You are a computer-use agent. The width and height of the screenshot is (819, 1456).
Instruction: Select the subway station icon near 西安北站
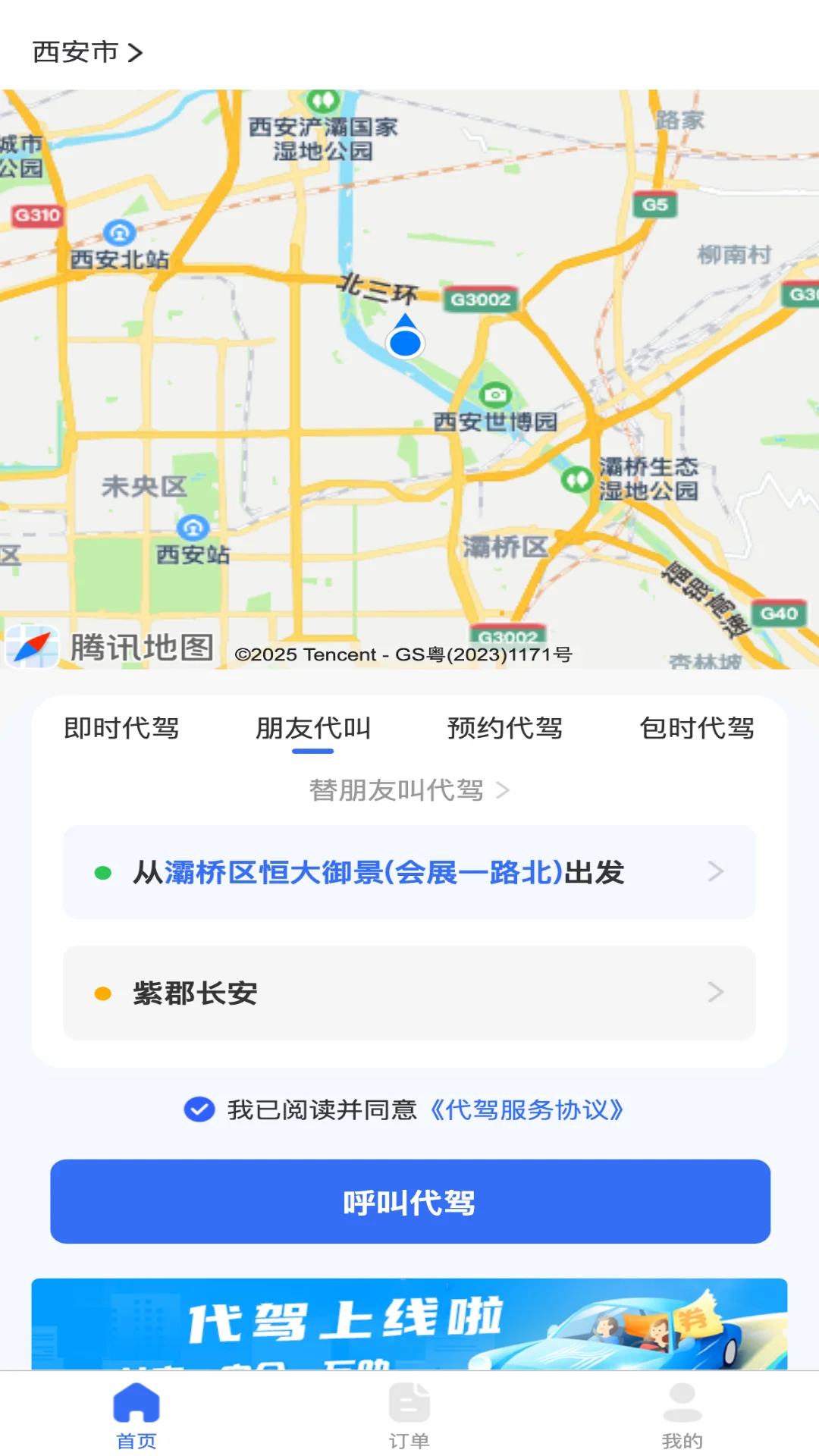pyautogui.click(x=119, y=231)
